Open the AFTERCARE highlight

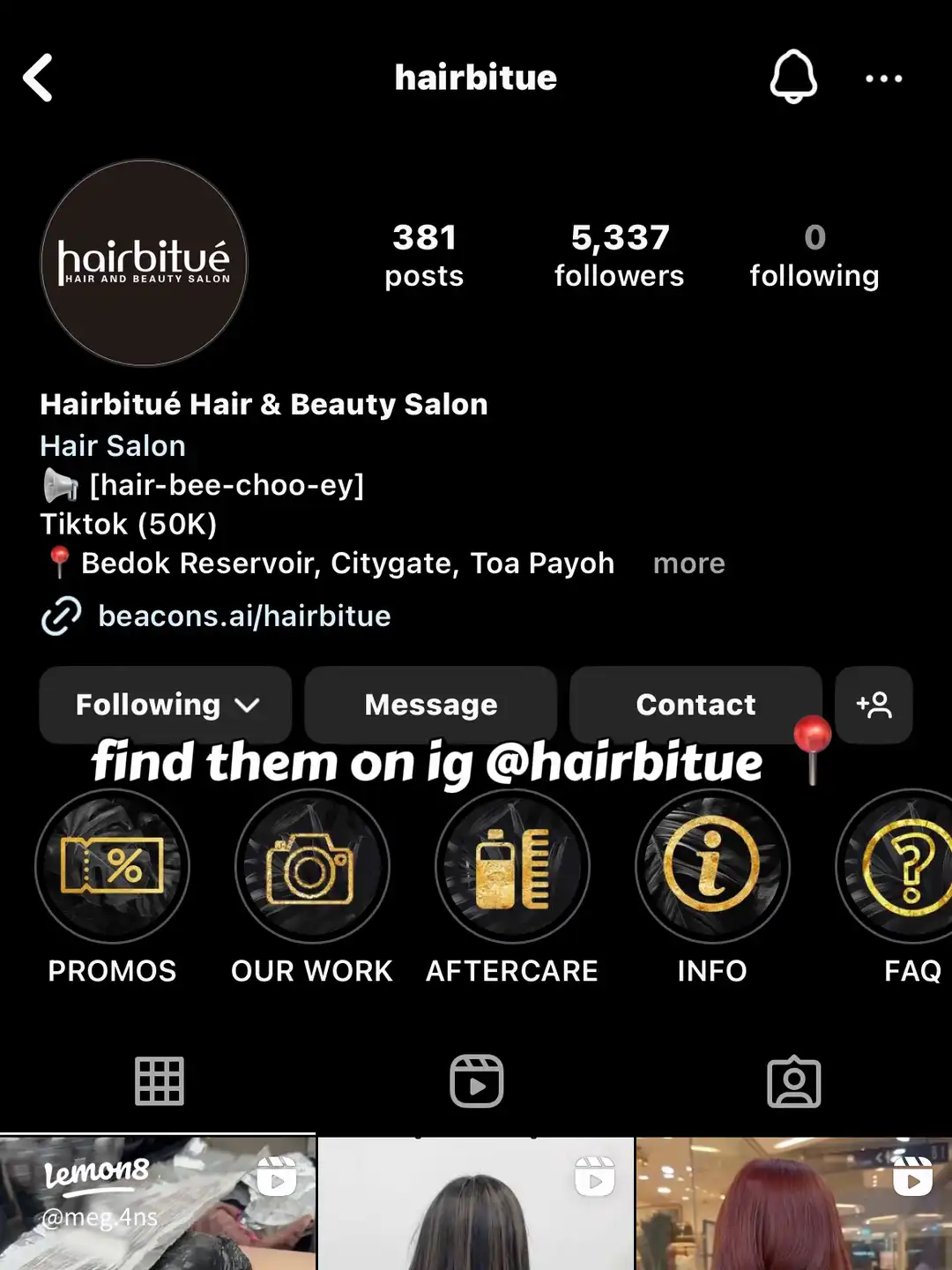(512, 866)
